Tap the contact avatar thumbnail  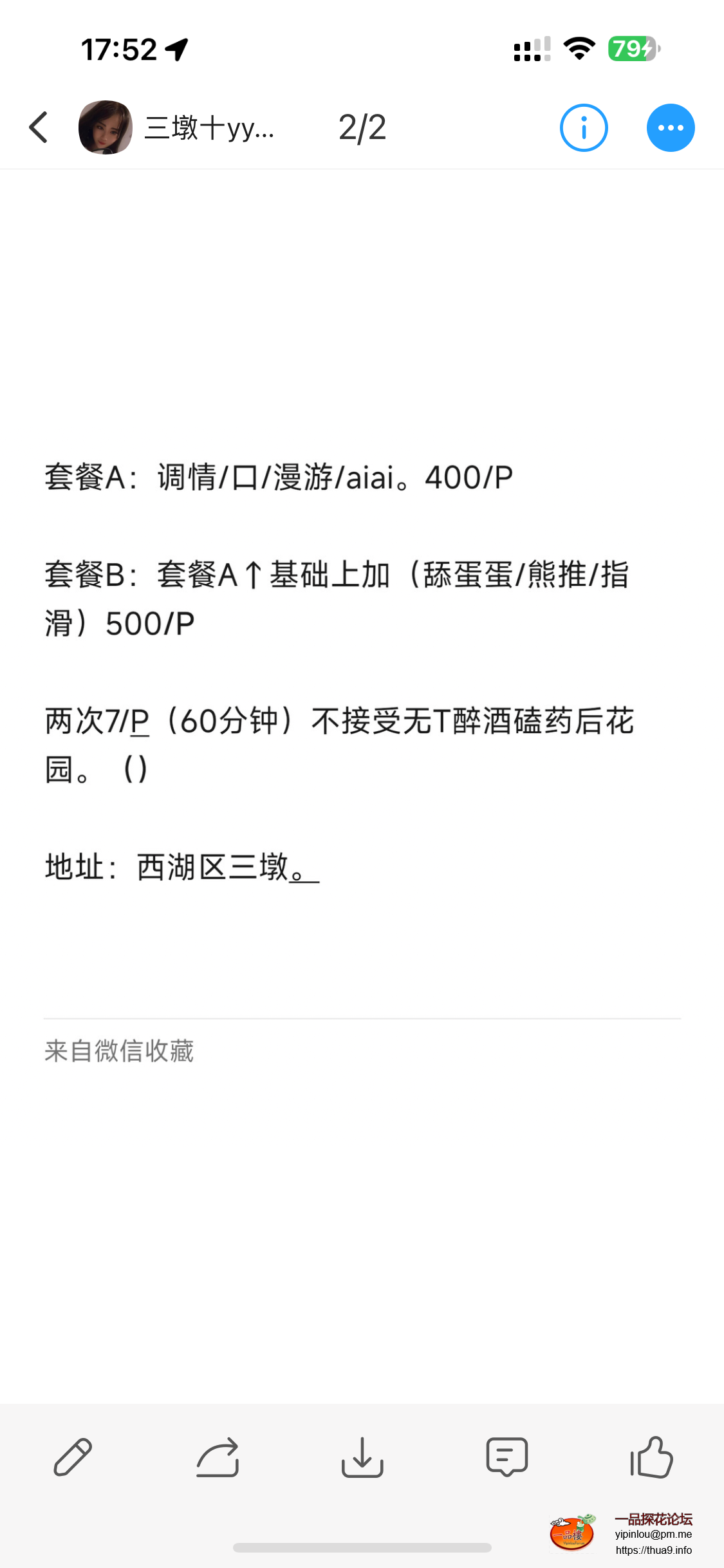[105, 127]
